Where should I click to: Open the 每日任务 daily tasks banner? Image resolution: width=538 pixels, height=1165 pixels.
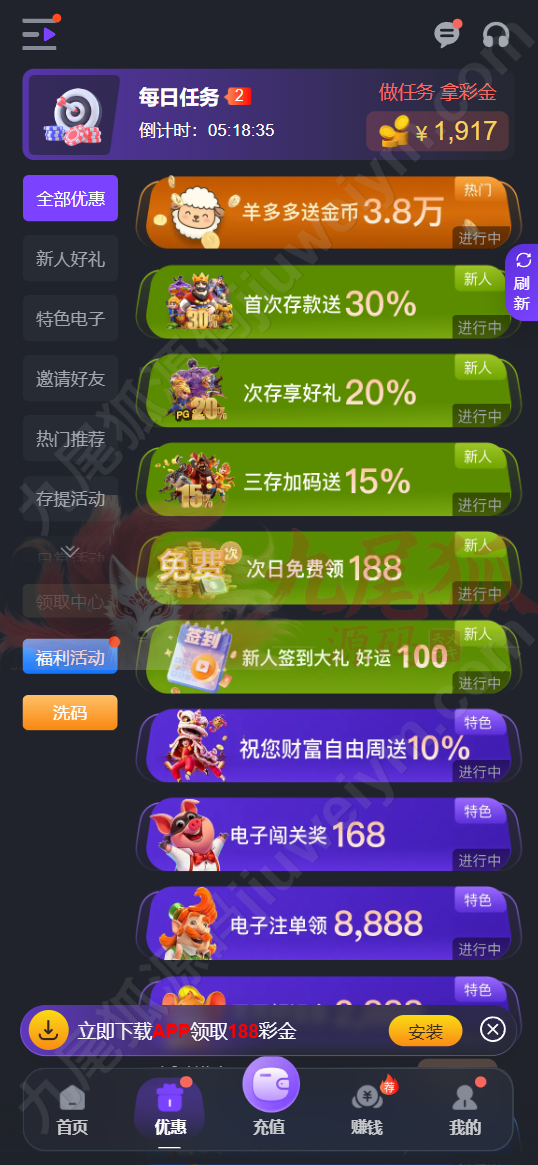[x=269, y=114]
